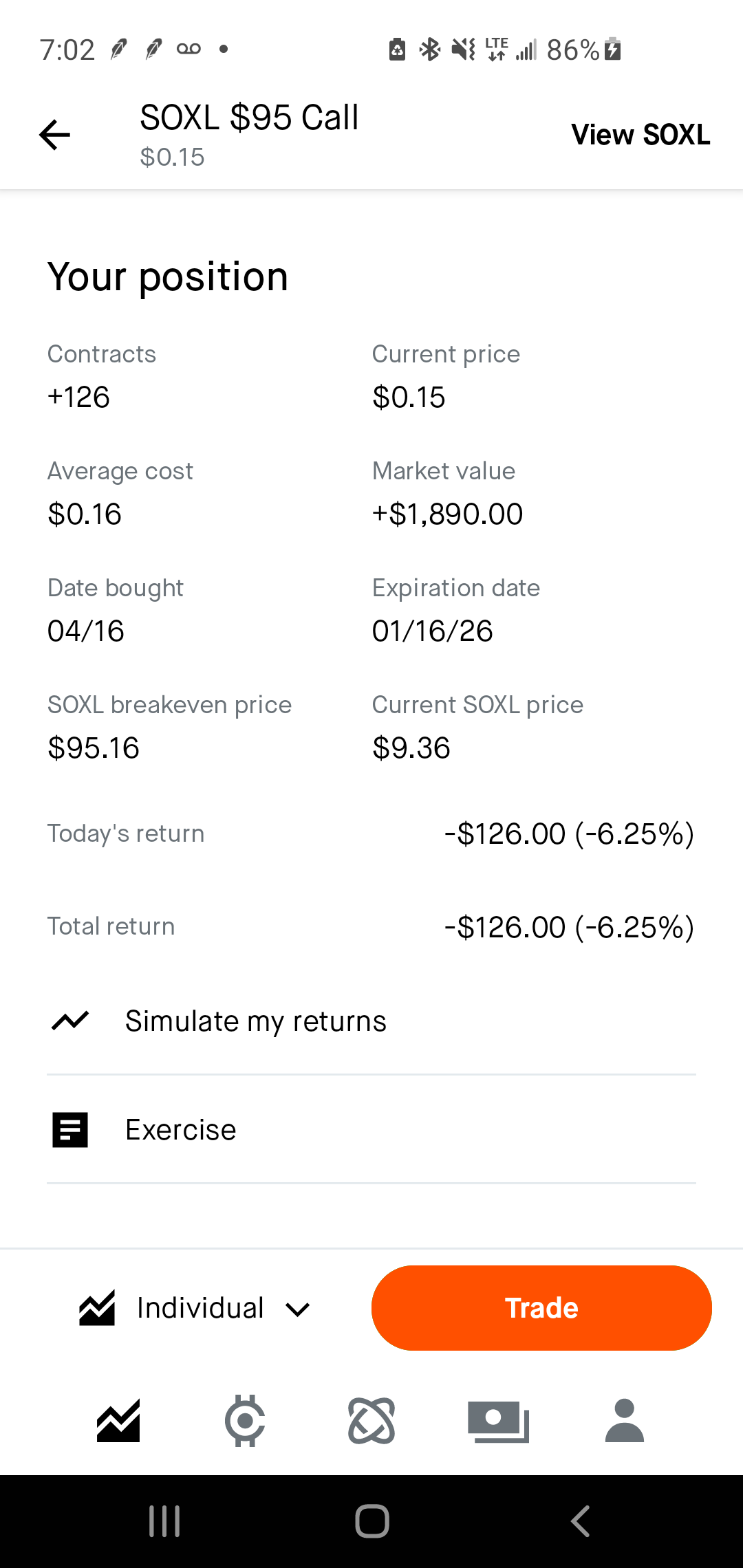Go back using the top-left arrow
The image size is (743, 1568).
[55, 134]
